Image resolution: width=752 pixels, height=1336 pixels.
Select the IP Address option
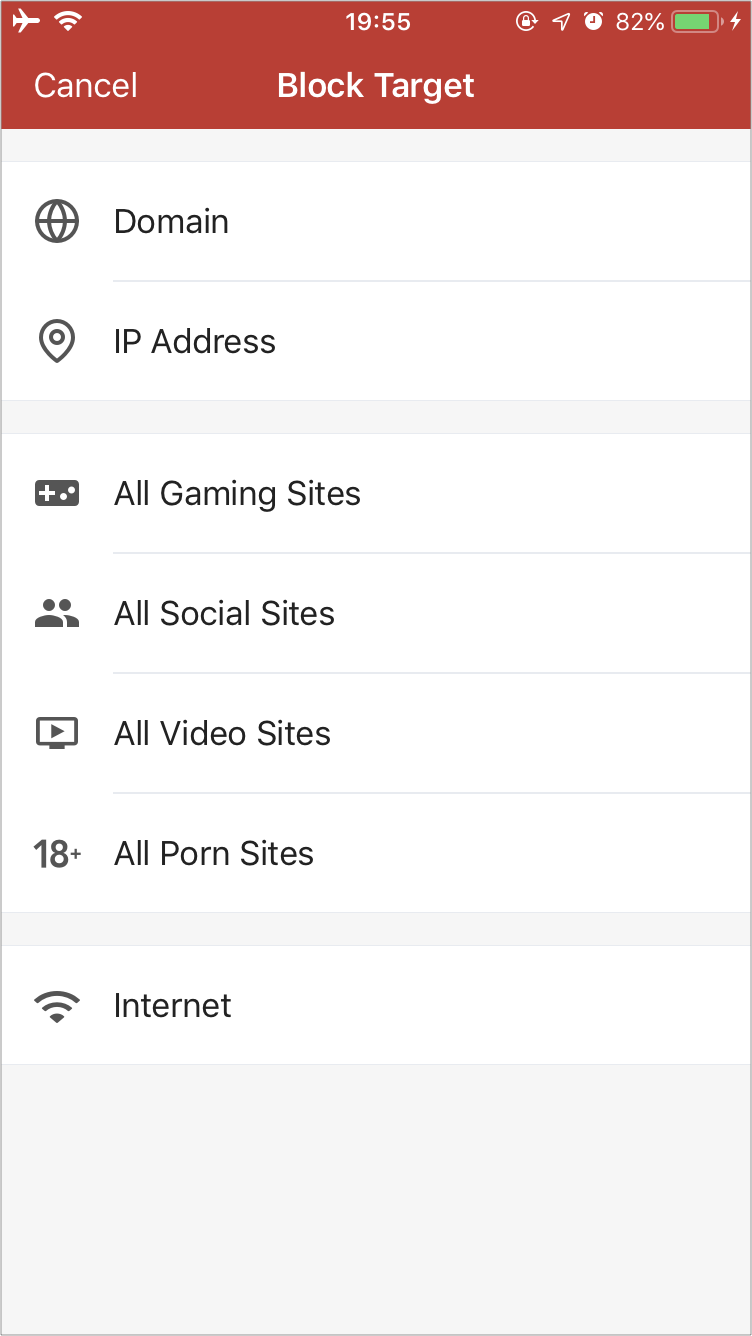coord(376,341)
